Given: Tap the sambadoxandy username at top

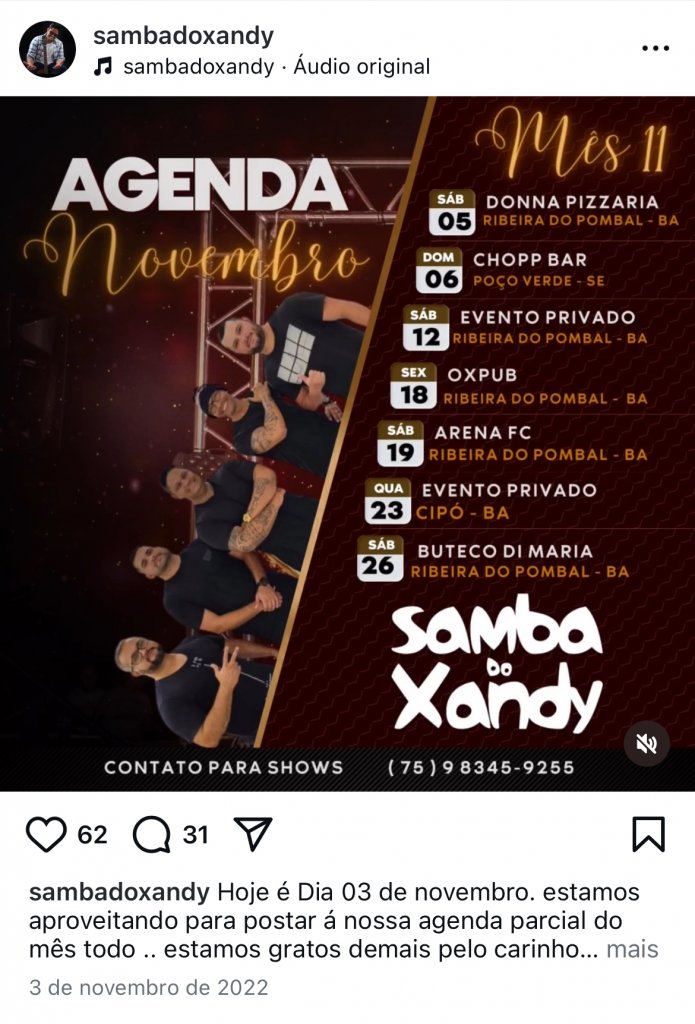Looking at the screenshot, I should (183, 36).
